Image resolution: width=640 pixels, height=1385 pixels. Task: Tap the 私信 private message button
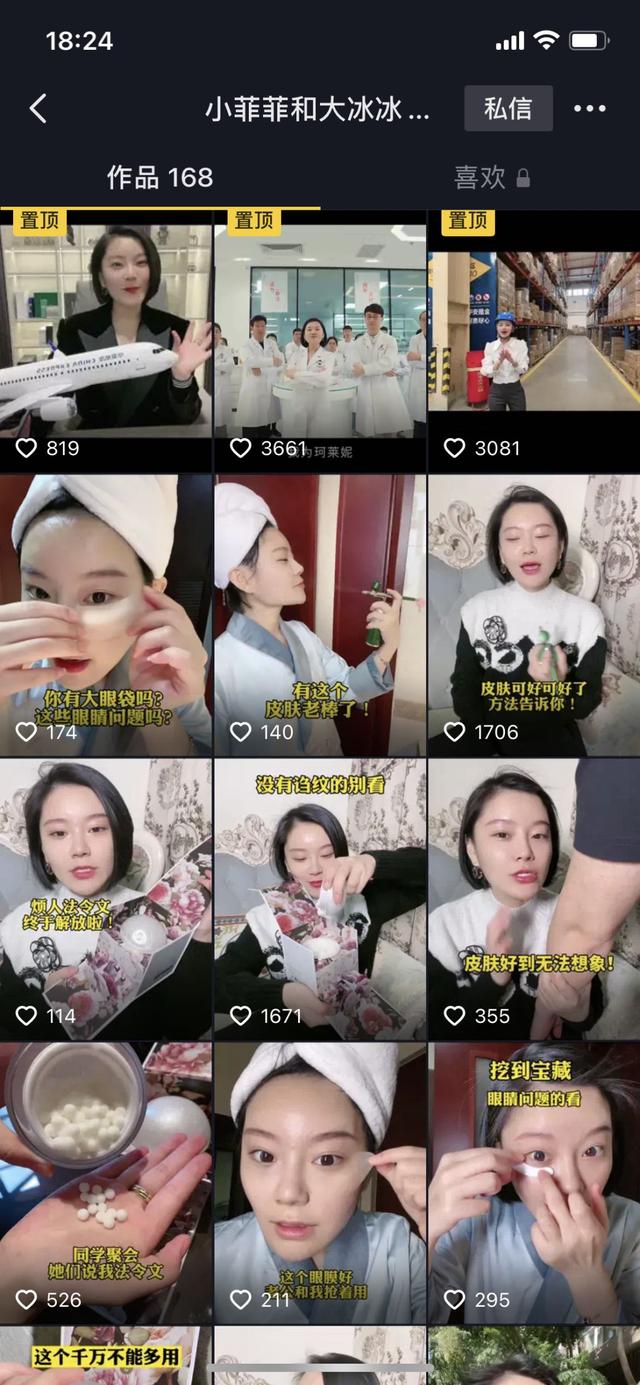tap(508, 108)
